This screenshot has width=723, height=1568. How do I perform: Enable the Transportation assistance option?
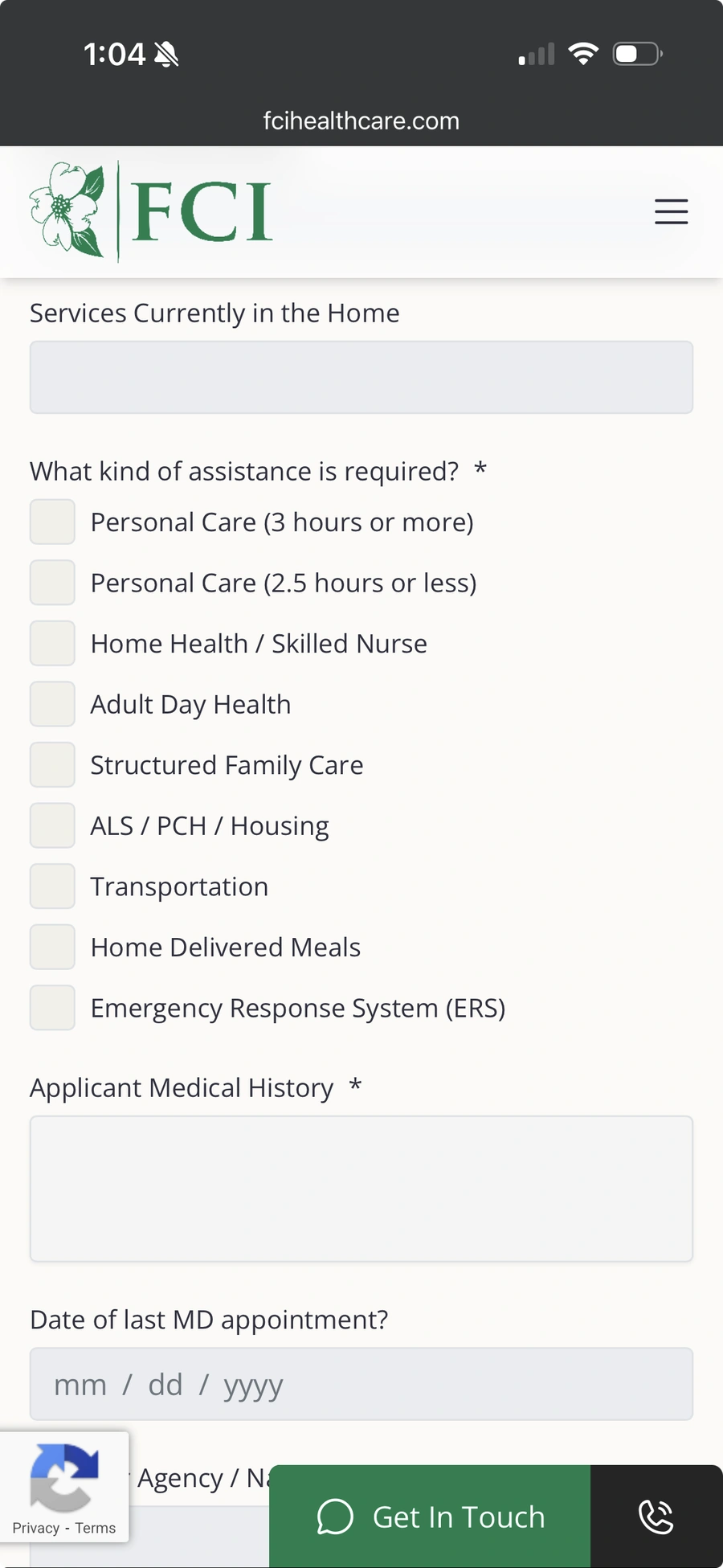(51, 886)
